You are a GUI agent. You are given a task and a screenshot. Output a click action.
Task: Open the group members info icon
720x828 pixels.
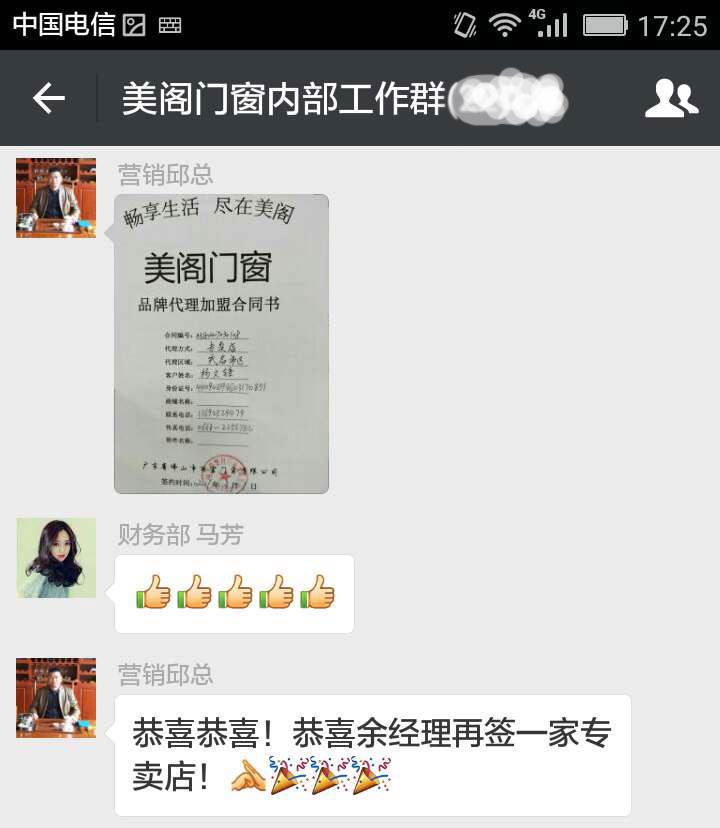[671, 98]
